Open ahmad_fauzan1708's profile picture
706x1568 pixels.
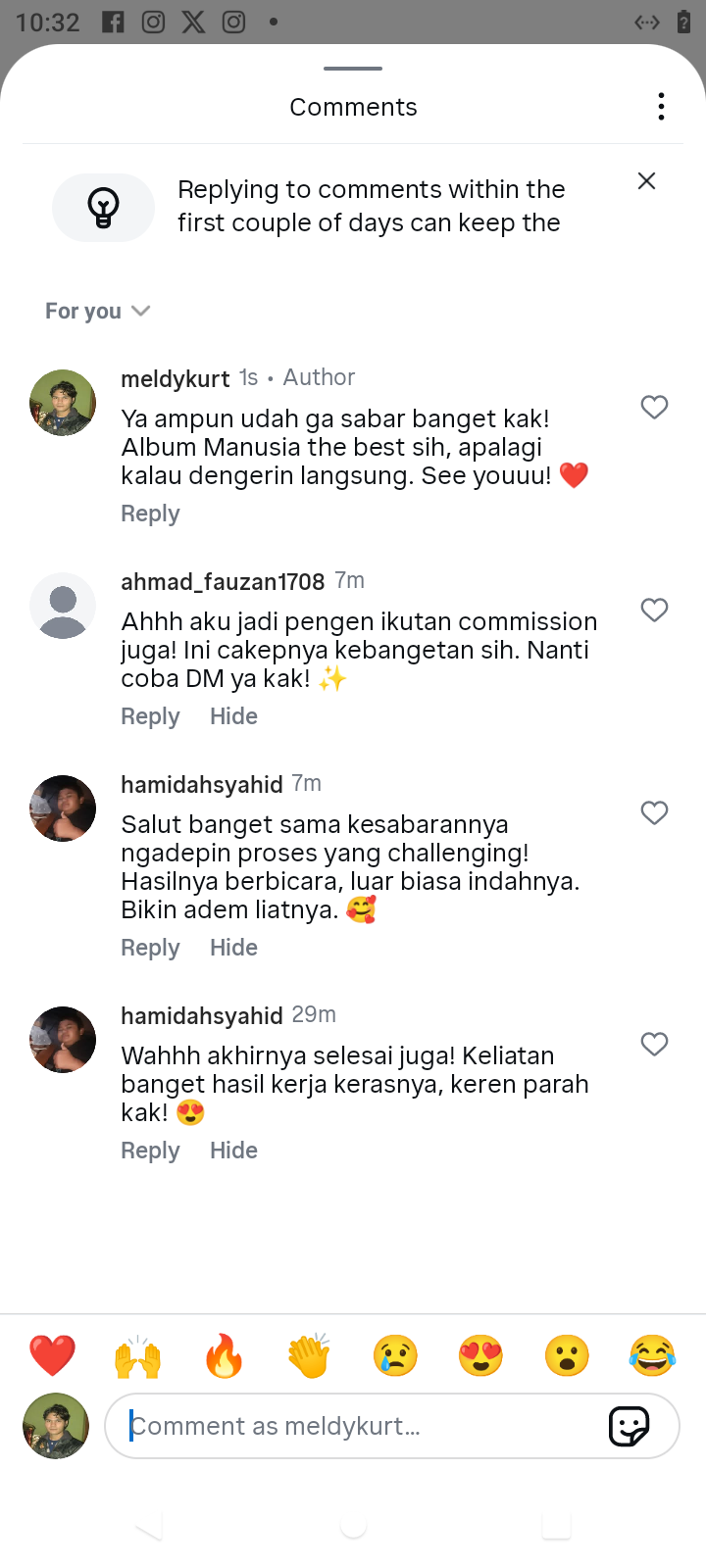click(63, 606)
